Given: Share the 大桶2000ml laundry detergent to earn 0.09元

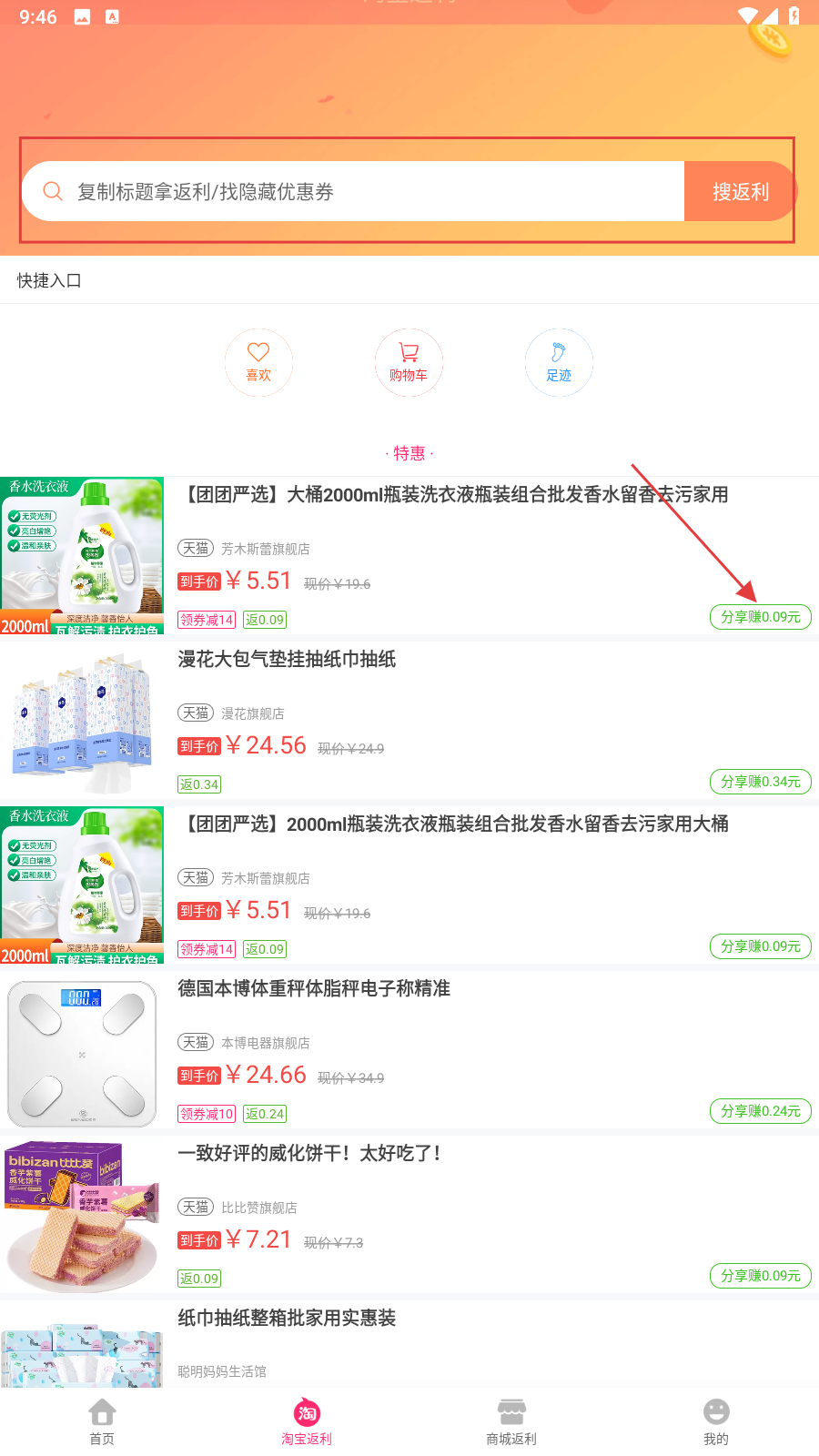Looking at the screenshot, I should pos(761,617).
